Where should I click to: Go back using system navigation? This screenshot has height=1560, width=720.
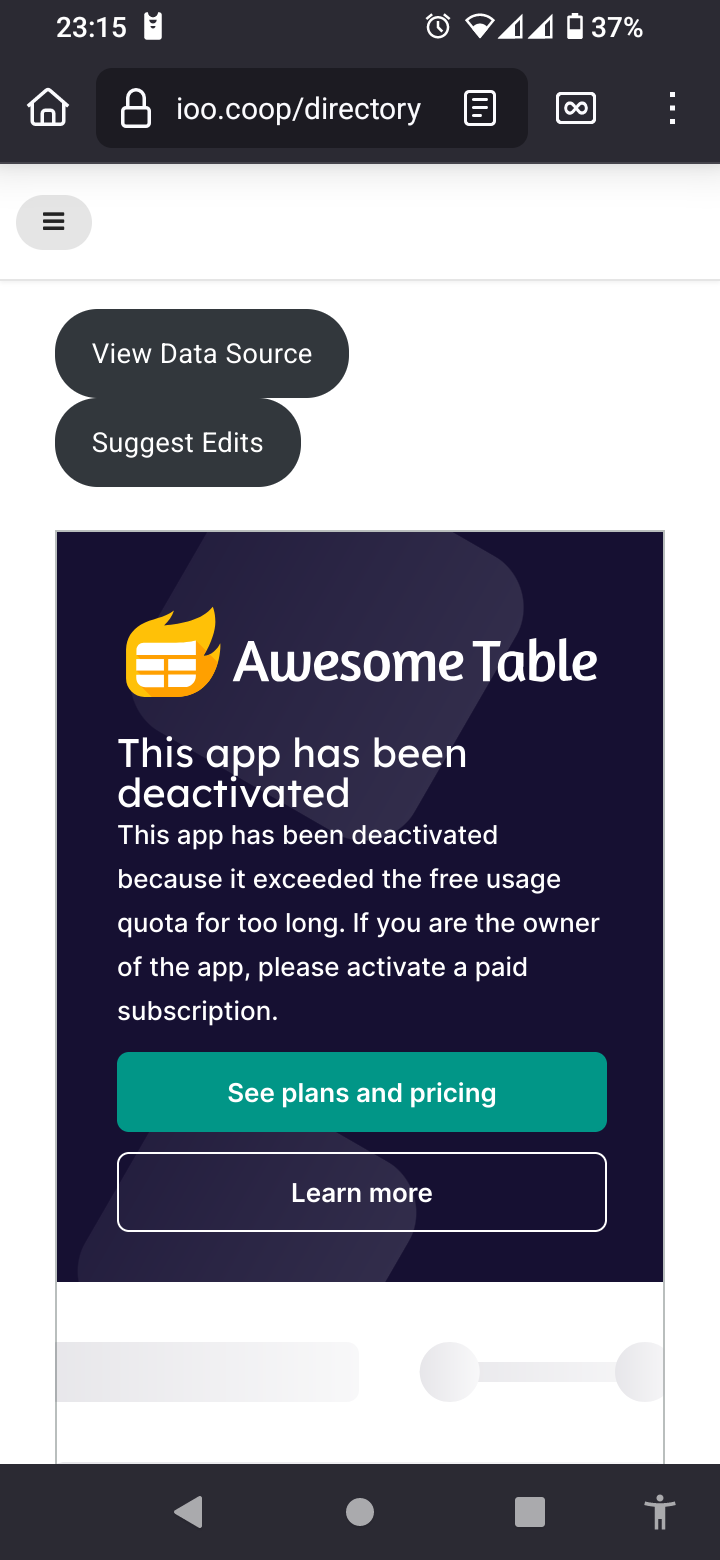[188, 1512]
